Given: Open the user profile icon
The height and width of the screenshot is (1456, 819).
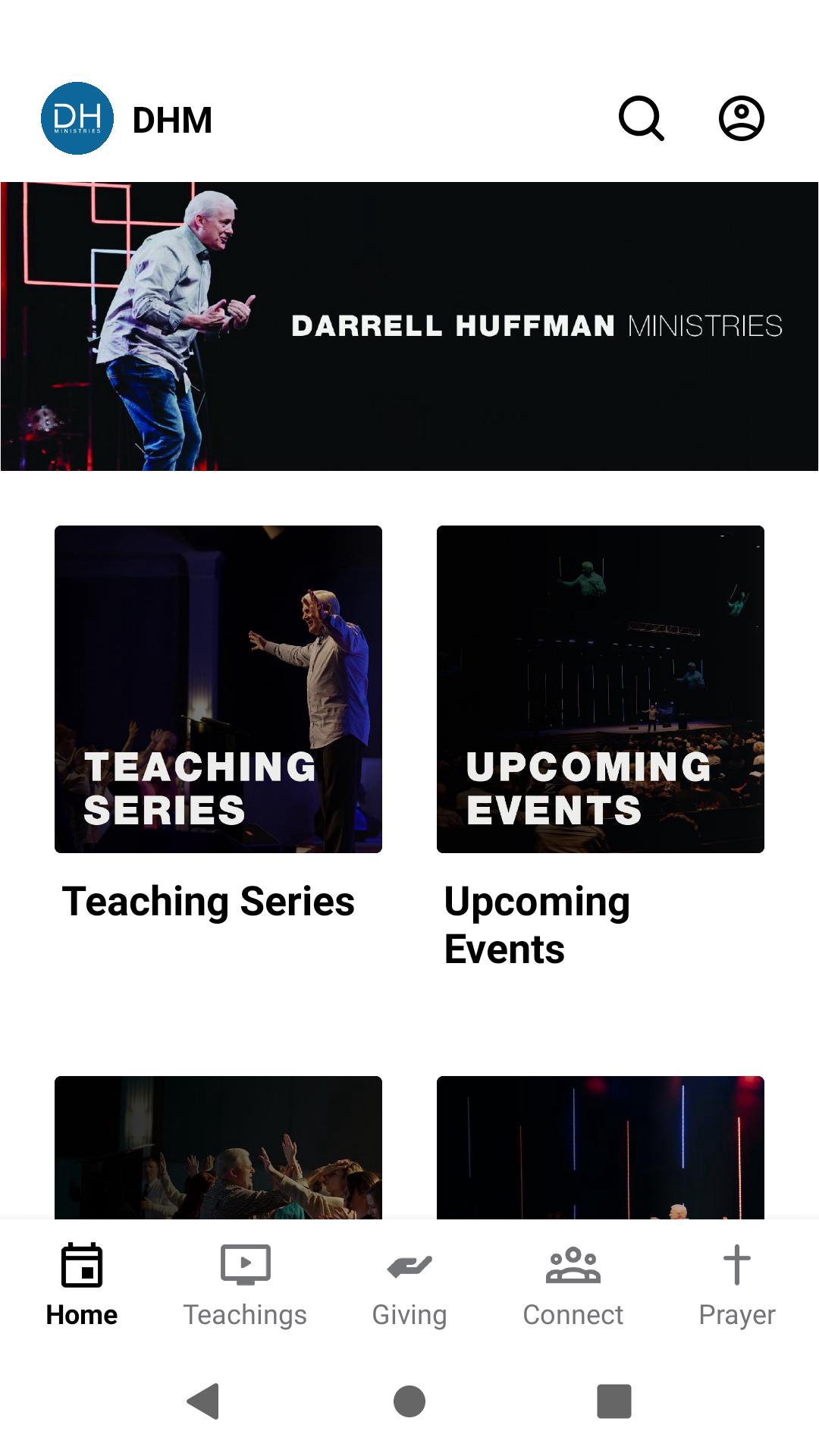Looking at the screenshot, I should point(741,118).
